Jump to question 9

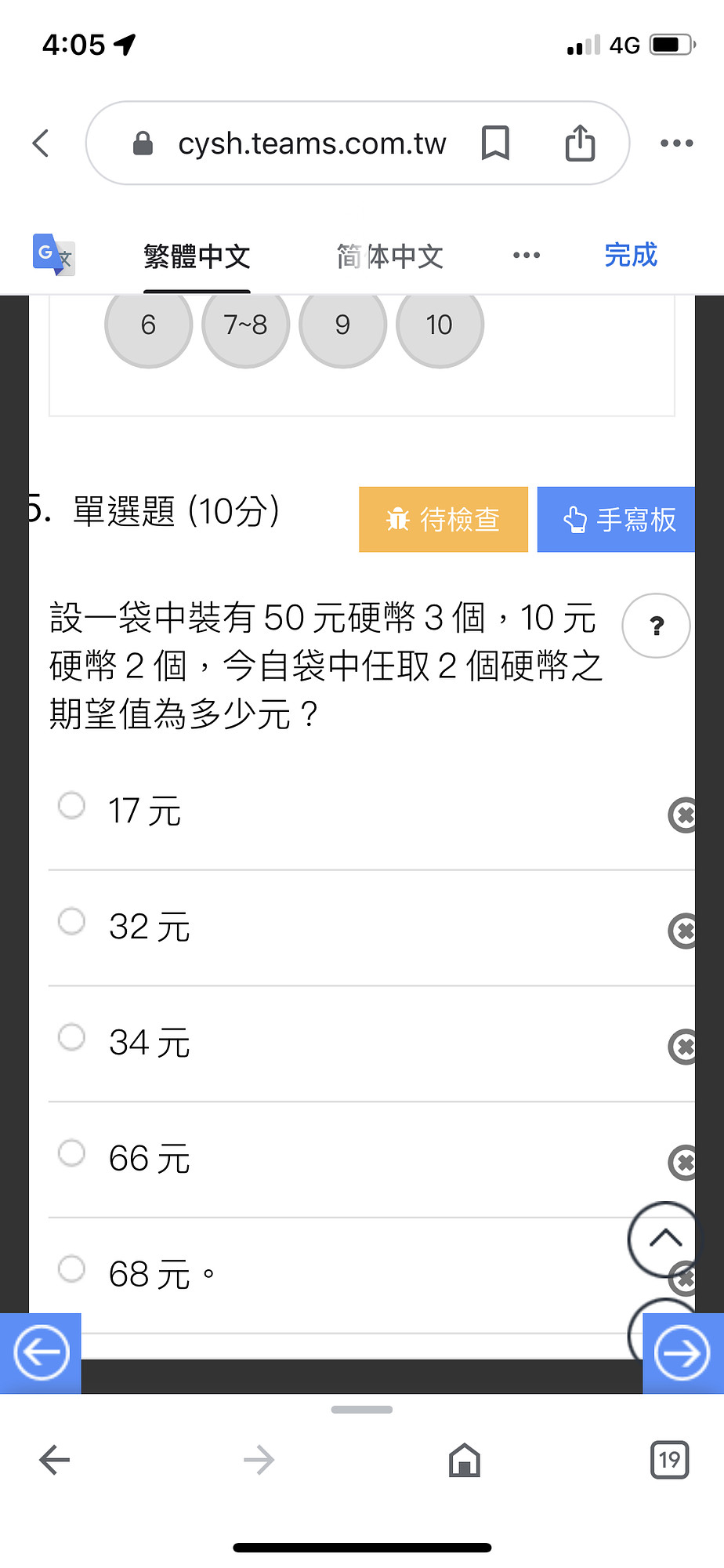[x=342, y=325]
